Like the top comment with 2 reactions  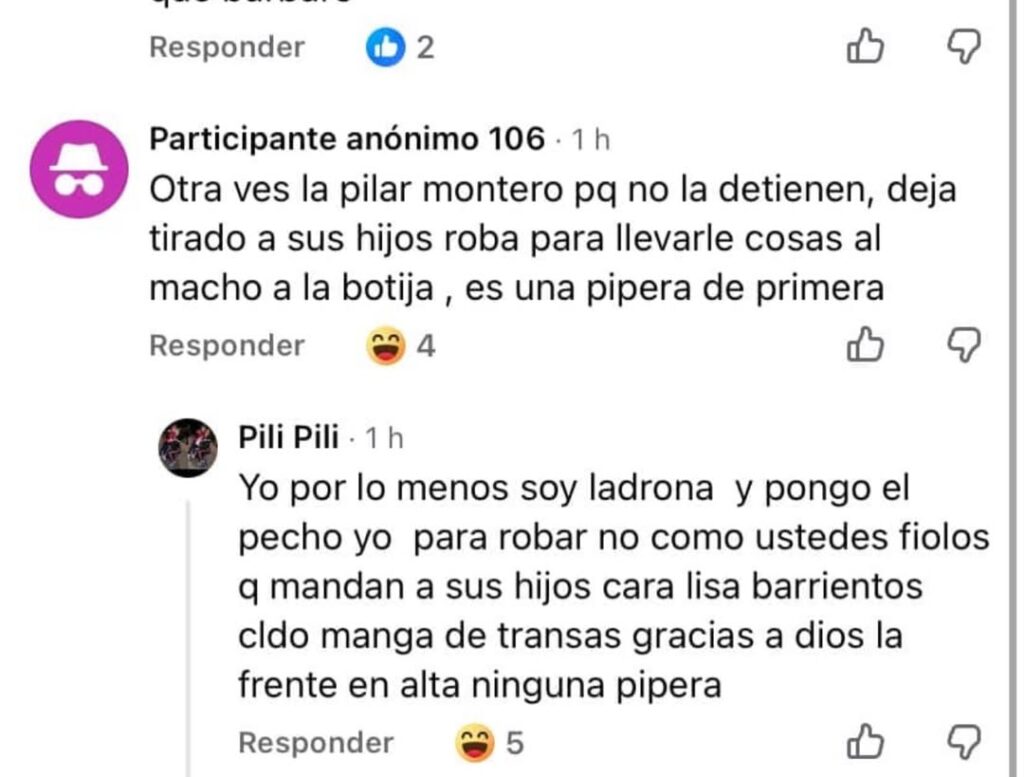(865, 46)
